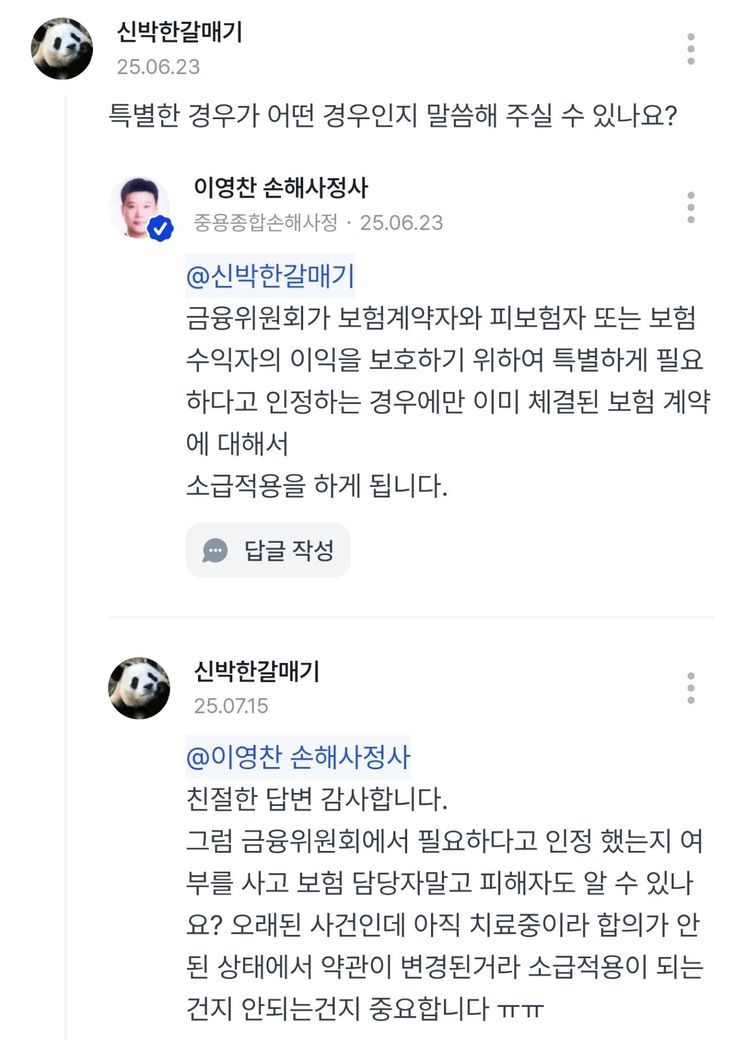
Task: Open panda avatar on the 25.06.23 comment
Action: [x=63, y=49]
